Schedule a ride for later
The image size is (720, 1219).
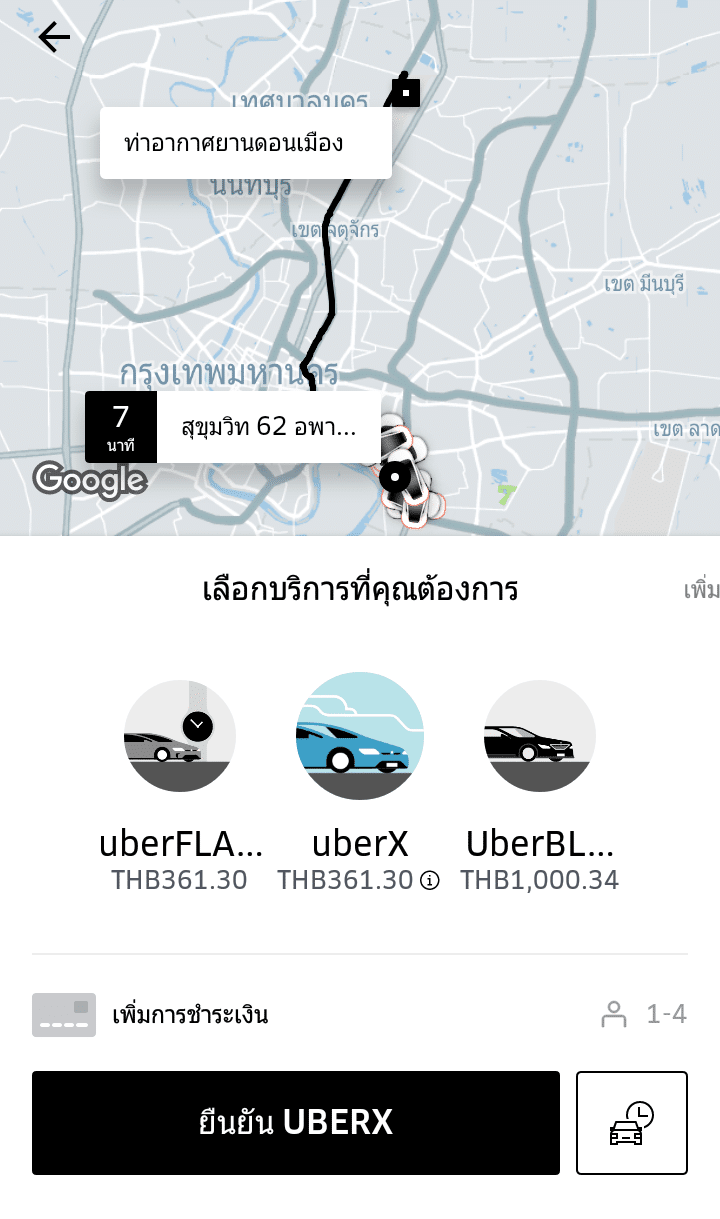click(632, 1123)
